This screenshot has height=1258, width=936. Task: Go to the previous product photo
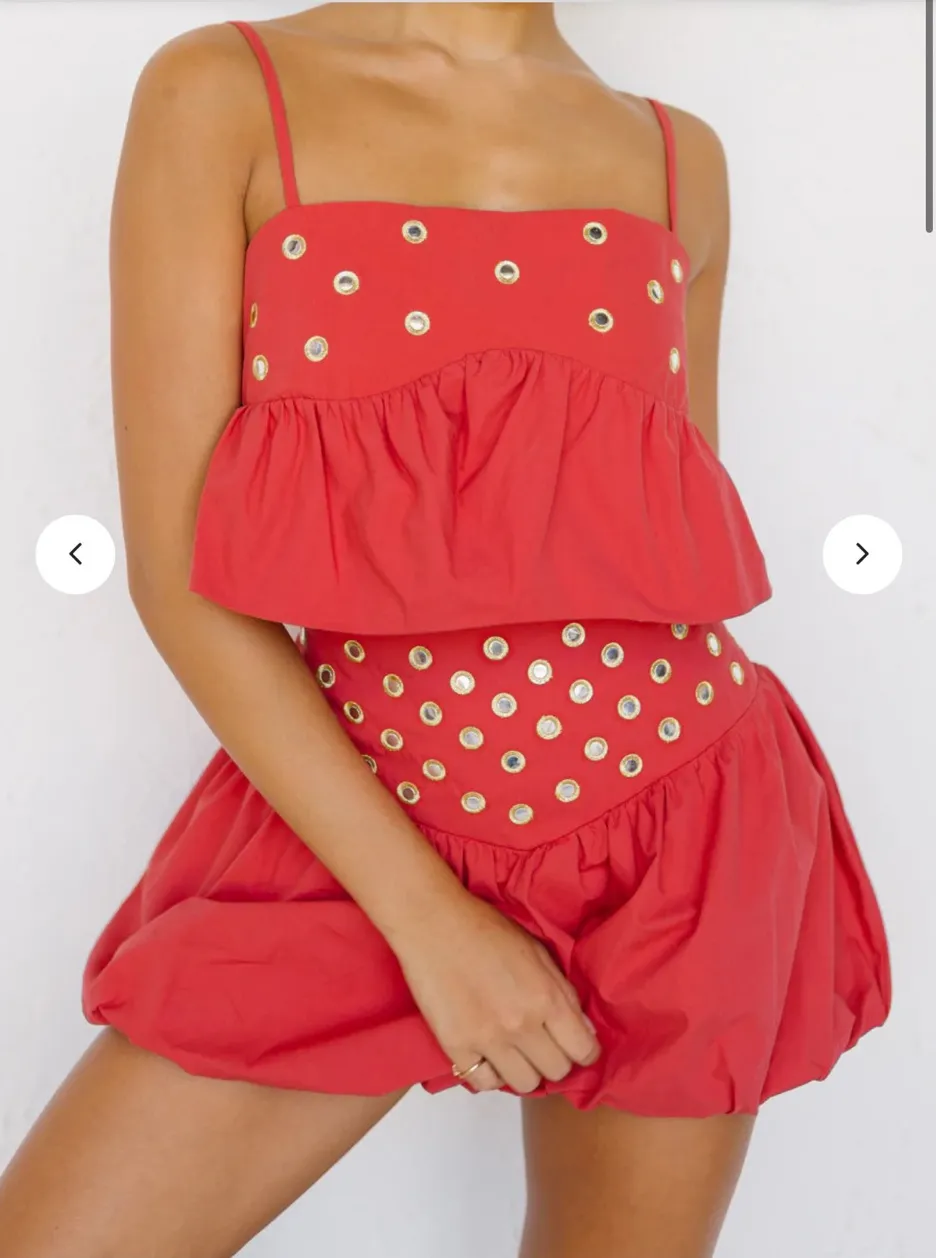[x=75, y=554]
